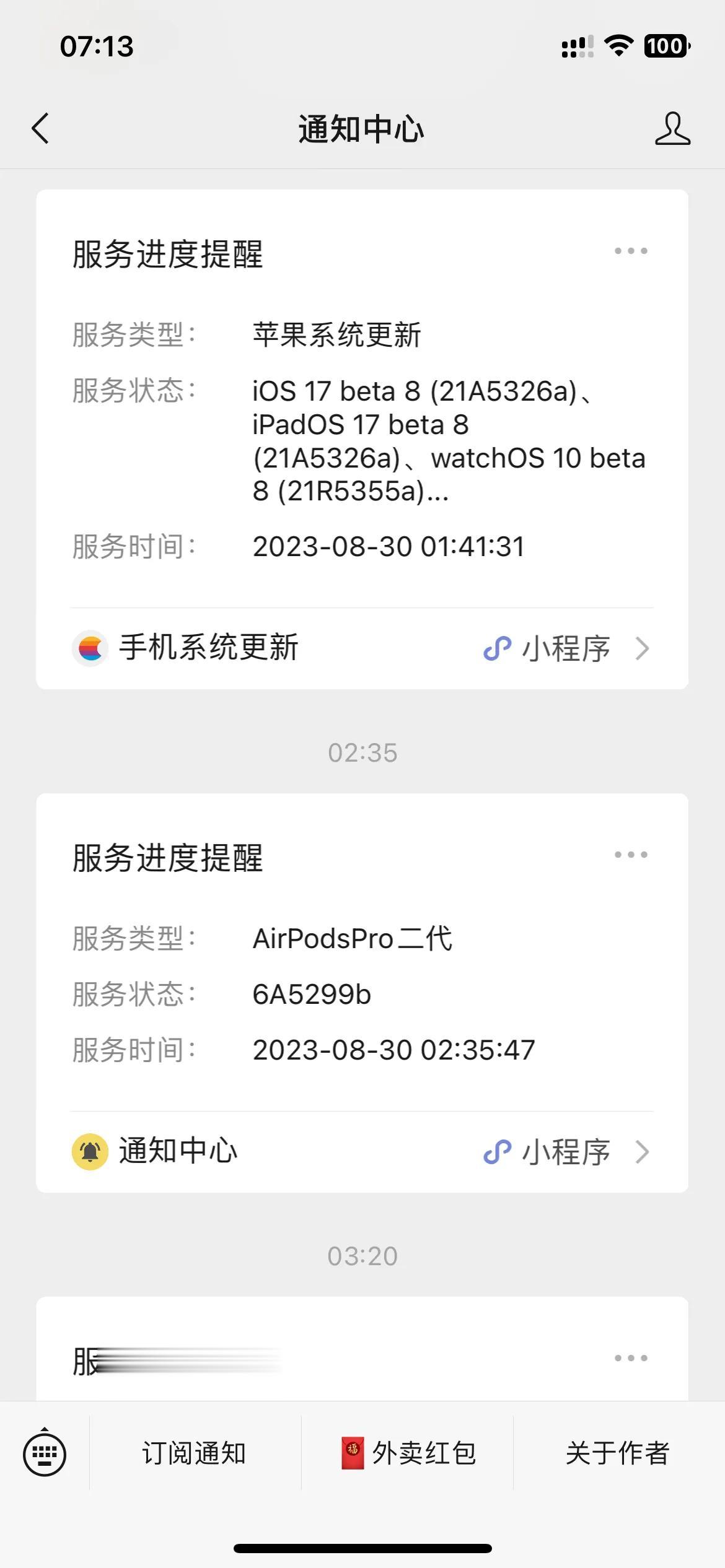This screenshot has width=725, height=1568.
Task: Open the 订阅通知 menu
Action: (195, 1453)
